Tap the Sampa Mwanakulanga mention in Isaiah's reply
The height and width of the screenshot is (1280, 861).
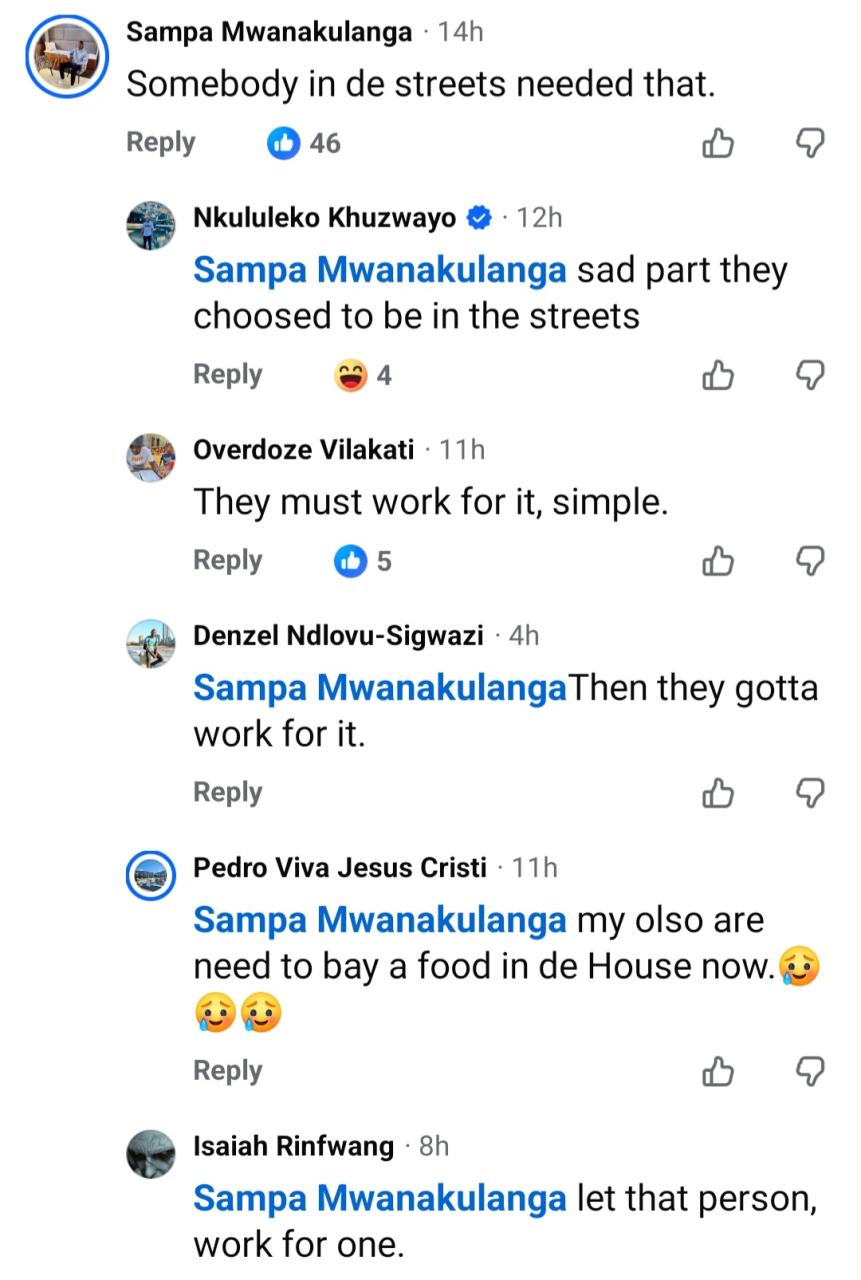[x=379, y=1199]
